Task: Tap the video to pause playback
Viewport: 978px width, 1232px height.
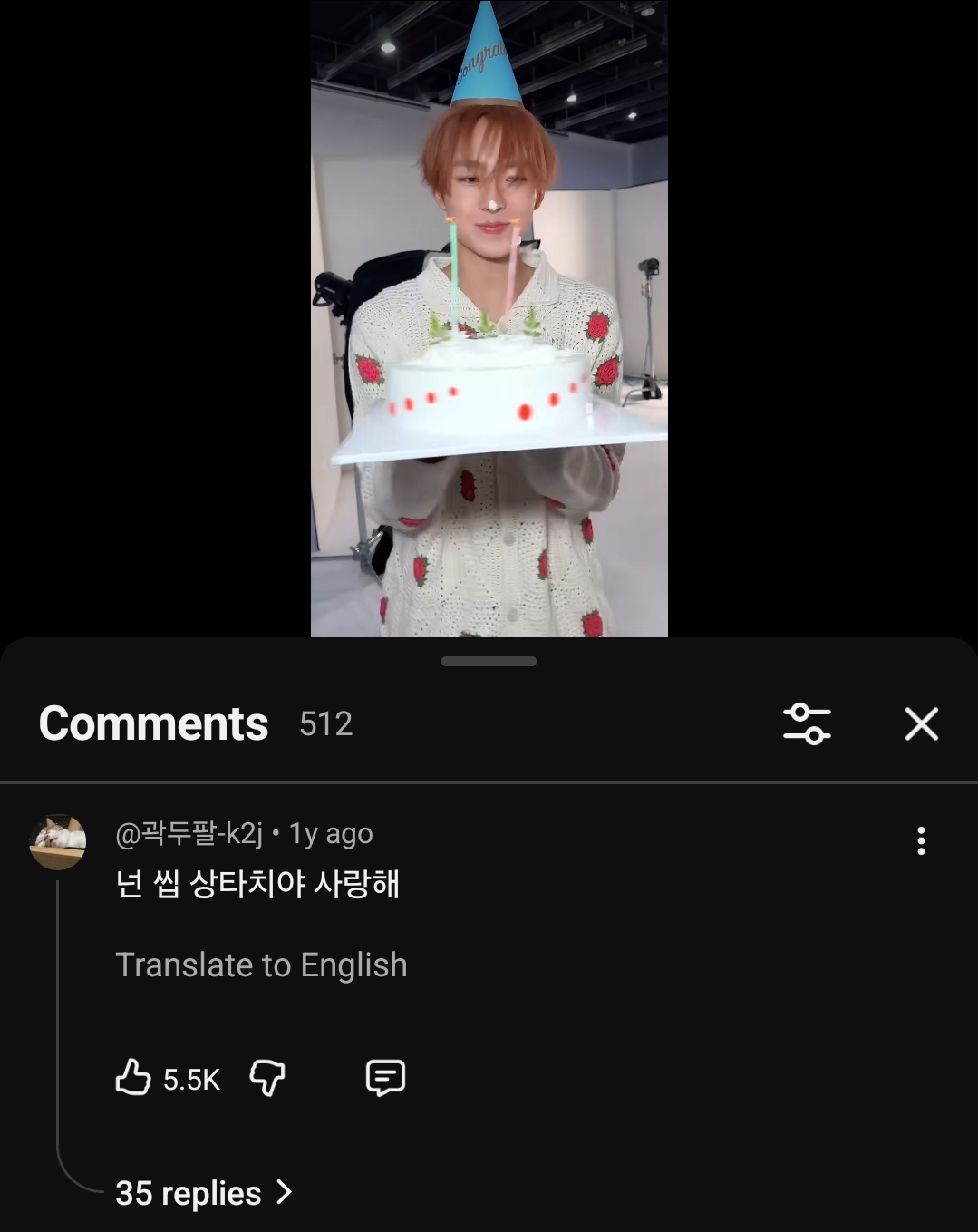Action: [489, 317]
